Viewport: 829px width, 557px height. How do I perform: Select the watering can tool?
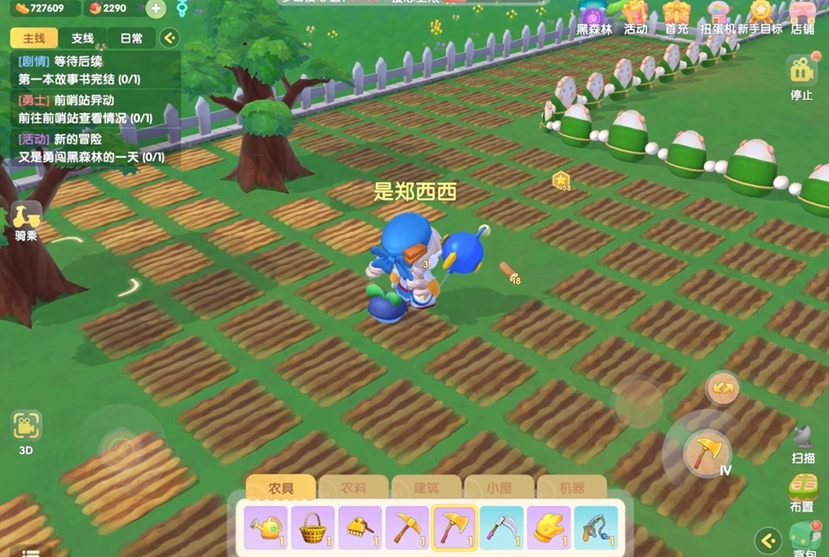[x=265, y=526]
